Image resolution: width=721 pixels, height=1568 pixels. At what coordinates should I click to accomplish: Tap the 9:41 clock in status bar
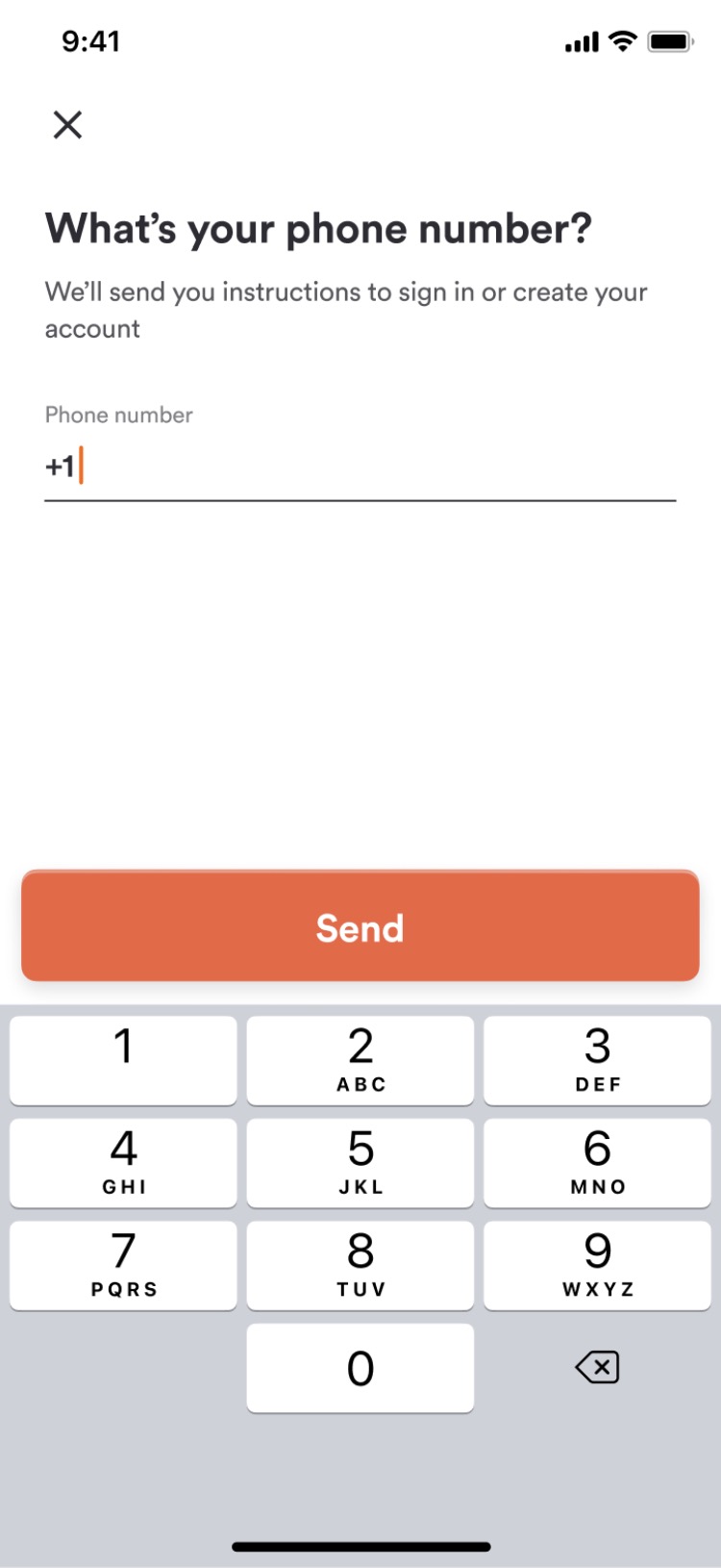(x=91, y=40)
